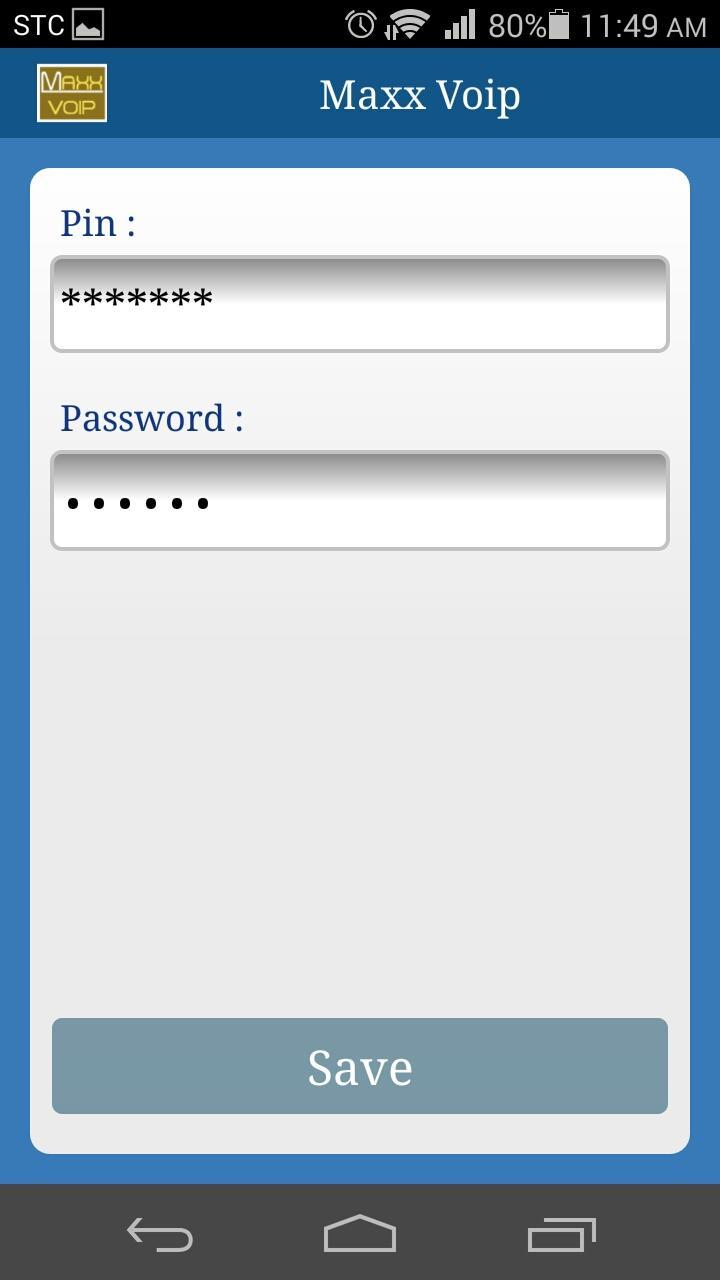The width and height of the screenshot is (720, 1280).
Task: Tap the cellular signal strength icon
Action: coord(460,25)
